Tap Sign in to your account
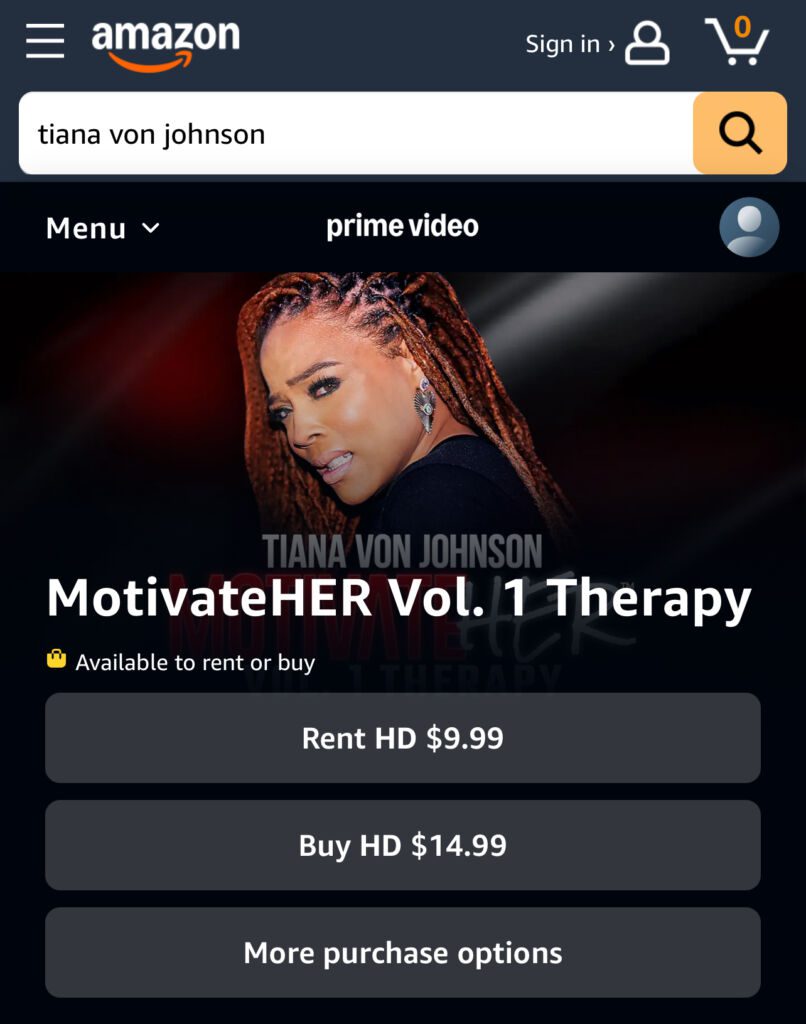The image size is (806, 1024). click(596, 44)
